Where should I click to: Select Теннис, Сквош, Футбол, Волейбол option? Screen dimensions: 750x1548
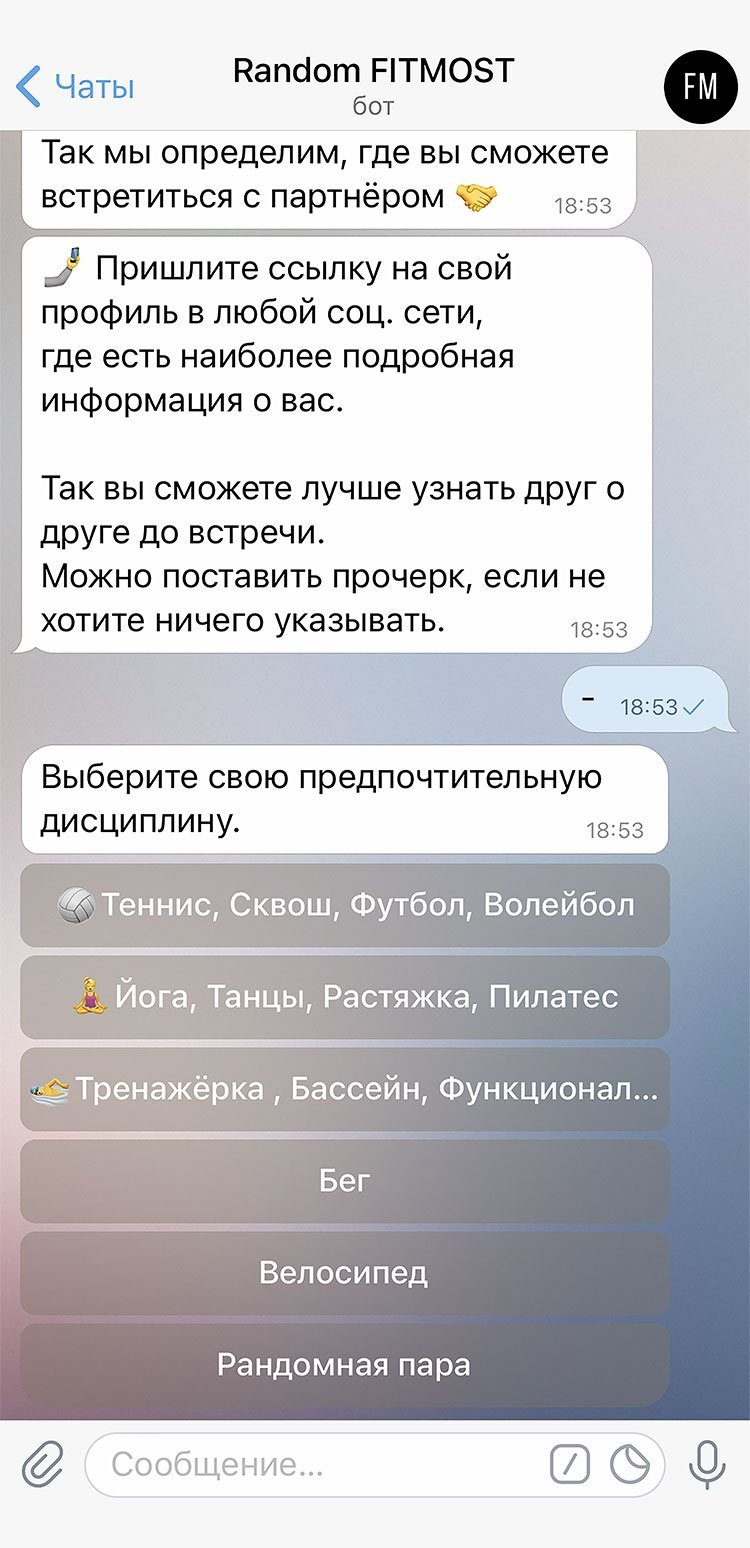click(x=345, y=905)
